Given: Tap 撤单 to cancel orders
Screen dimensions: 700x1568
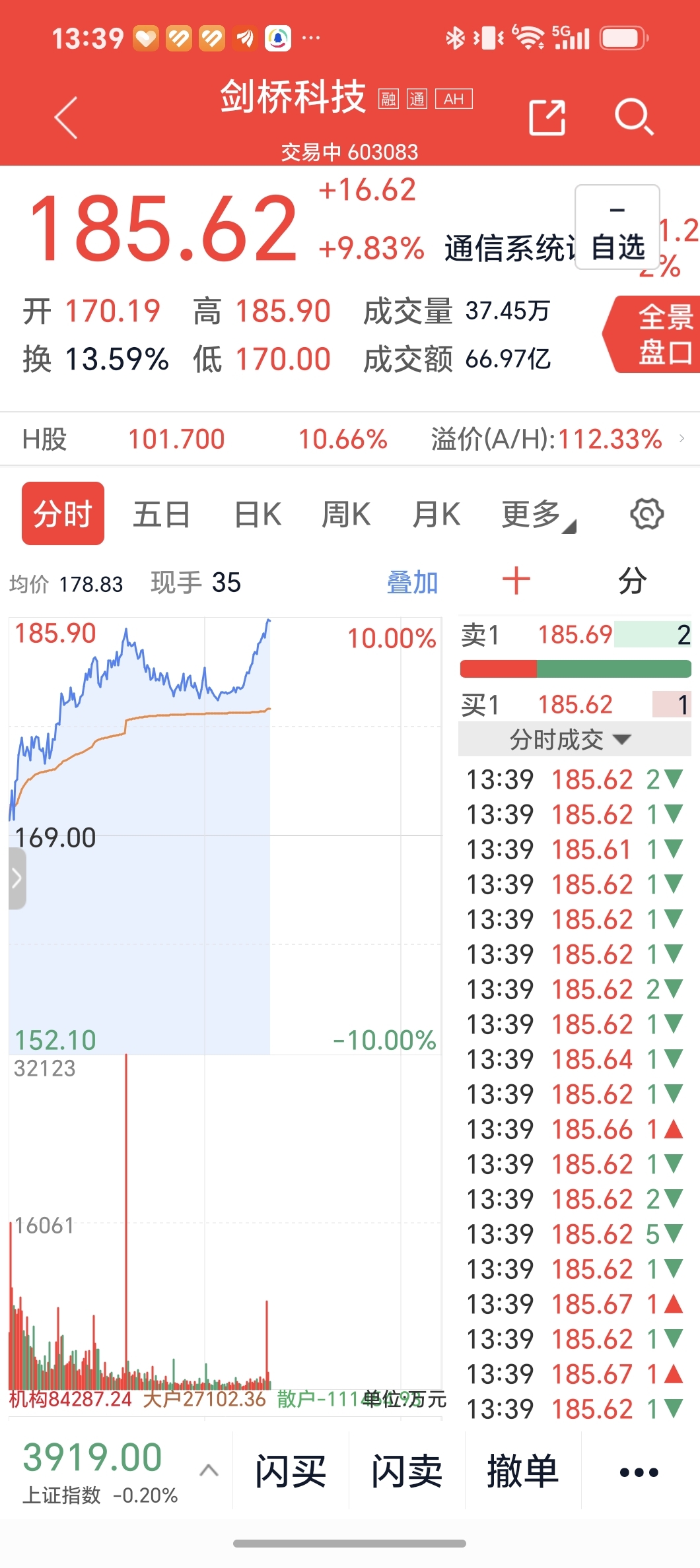Looking at the screenshot, I should pos(523,1472).
